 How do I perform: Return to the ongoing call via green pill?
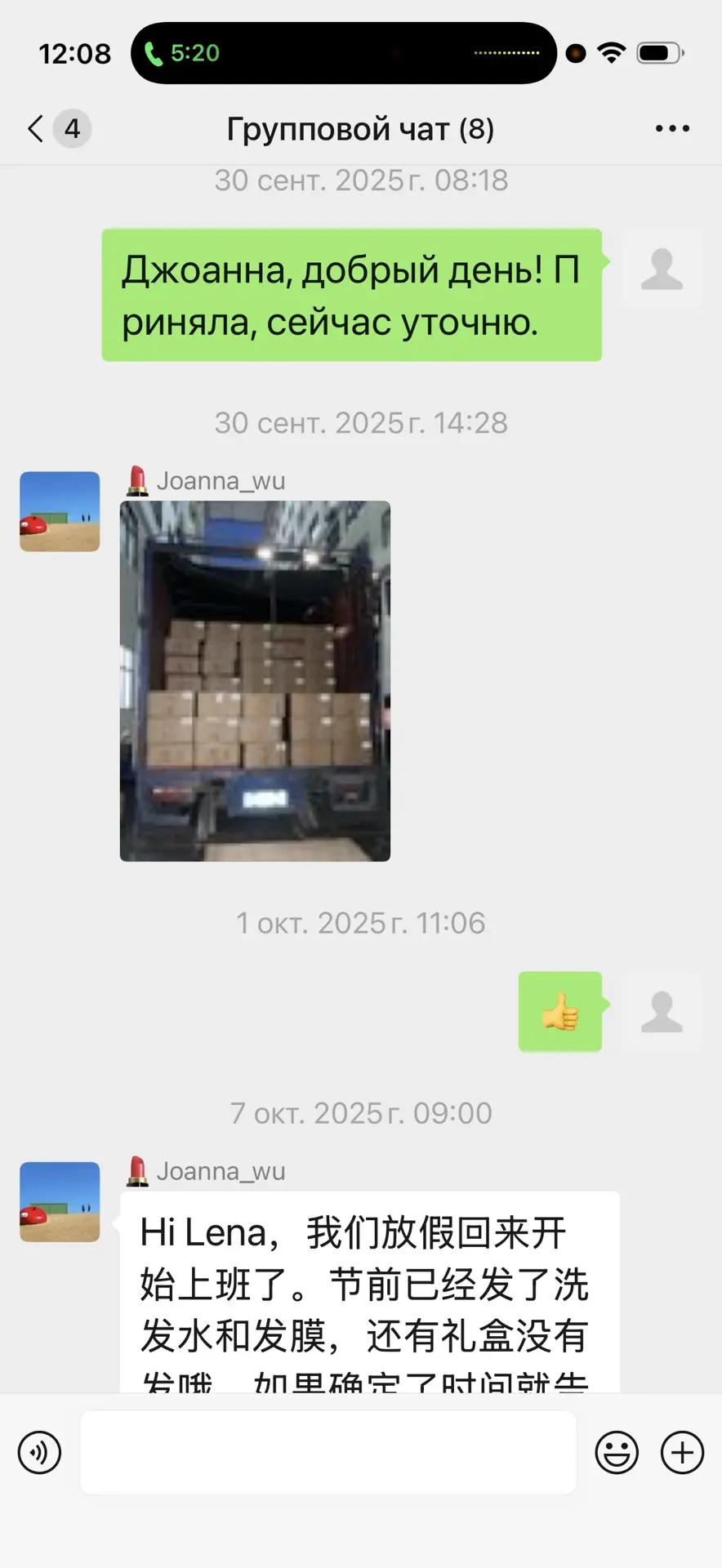pos(181,53)
